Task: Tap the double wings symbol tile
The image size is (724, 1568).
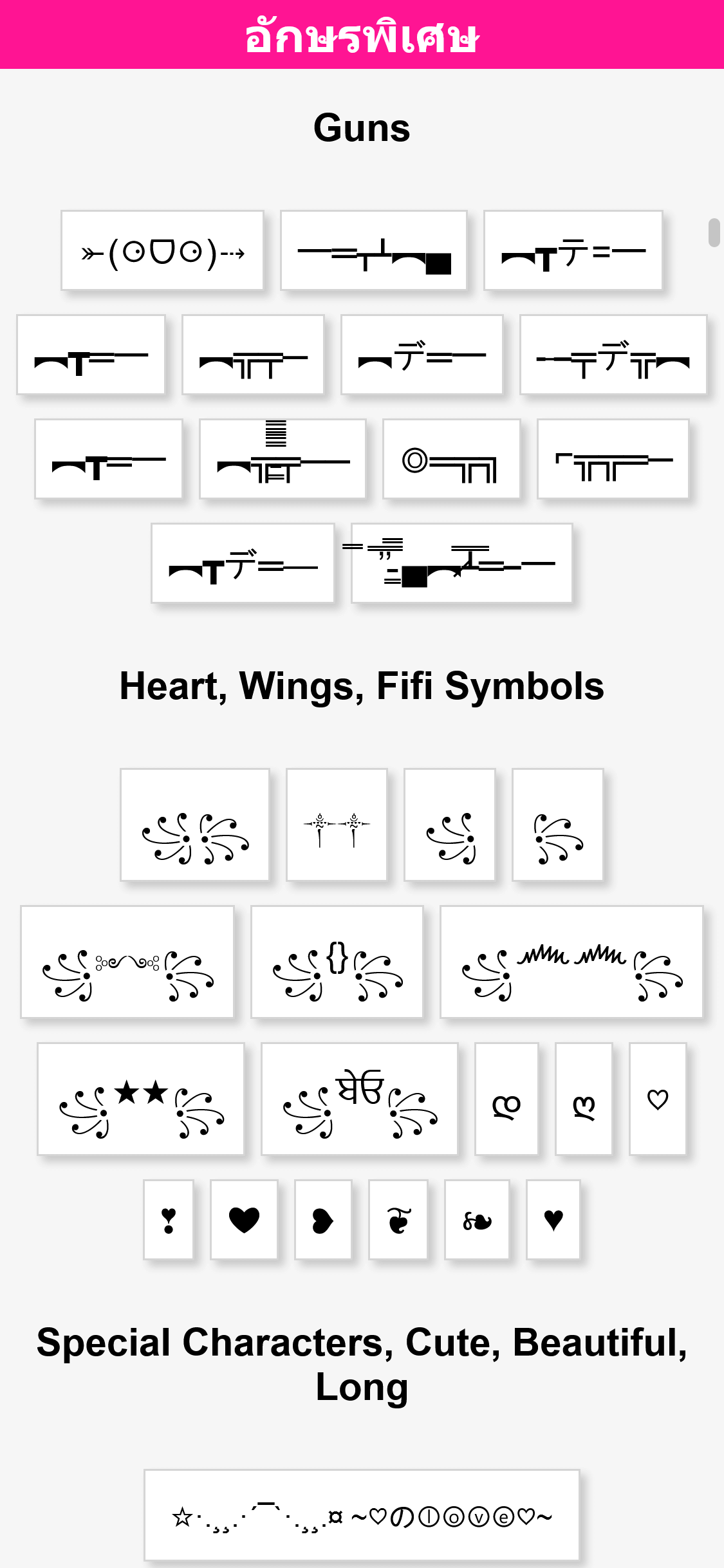Action: [195, 825]
